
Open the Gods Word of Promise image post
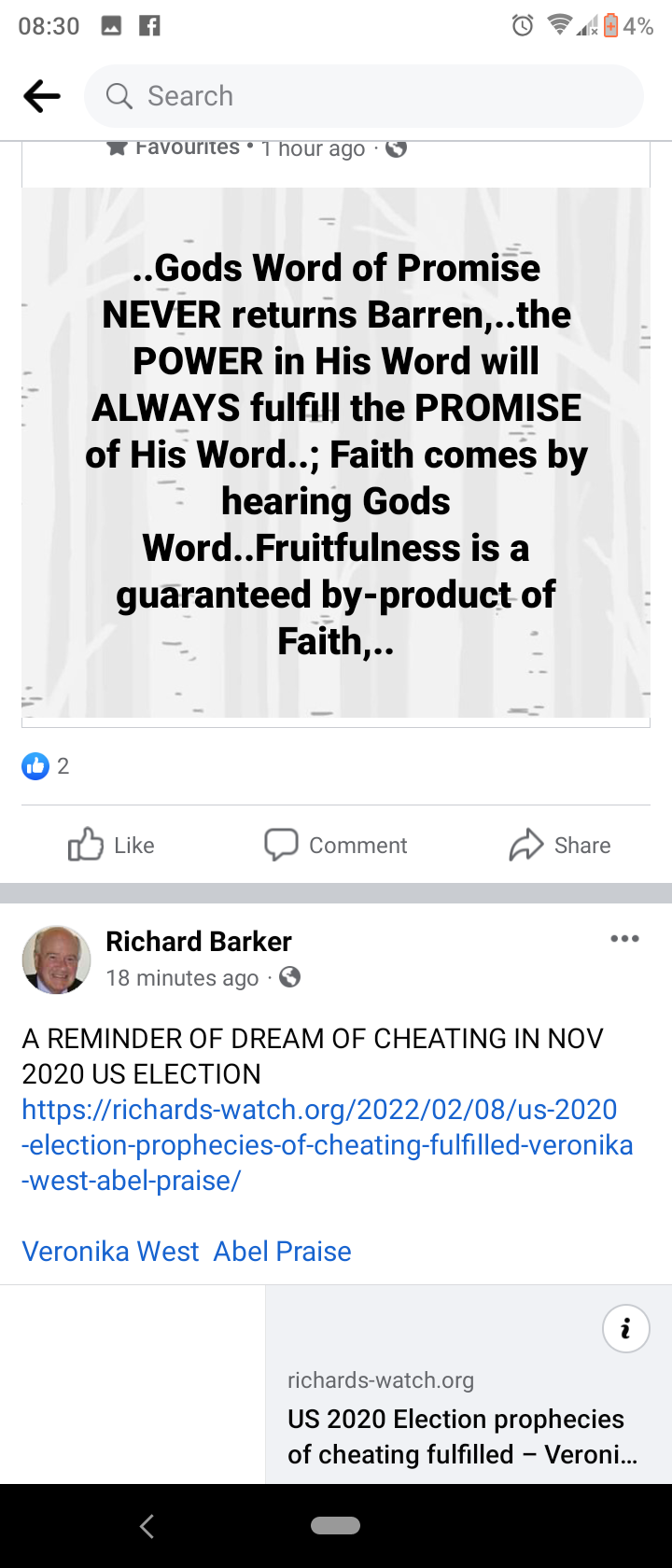pyautogui.click(x=336, y=453)
